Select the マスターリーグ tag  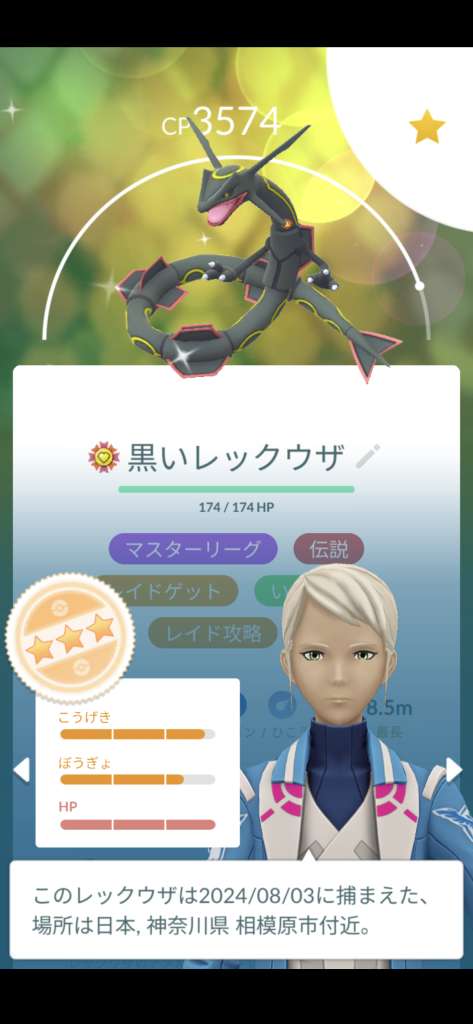(x=193, y=549)
